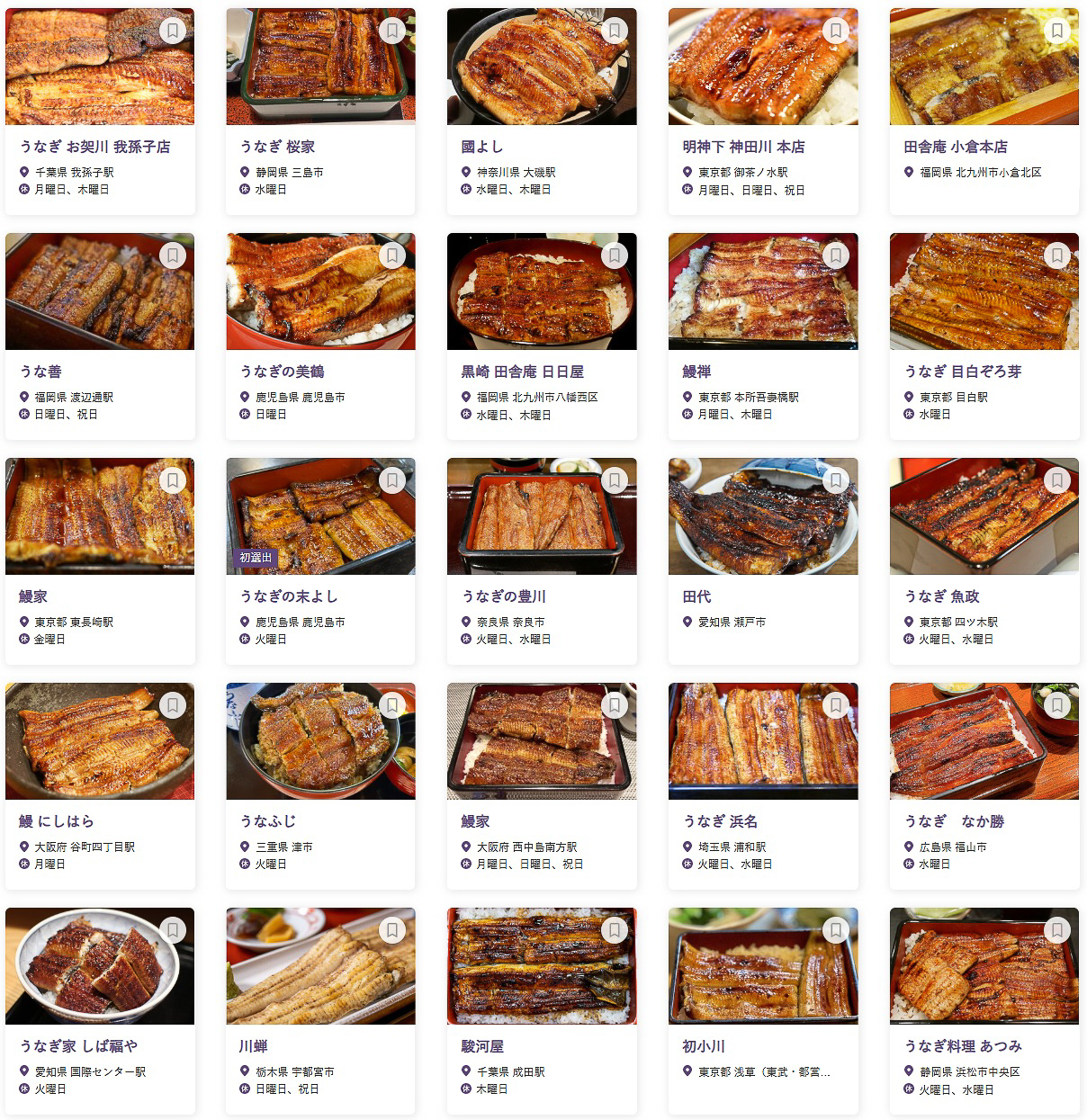Viewport: 1087px width, 1120px height.
Task: Save 鰻禅 to bookmarks
Action: (836, 255)
